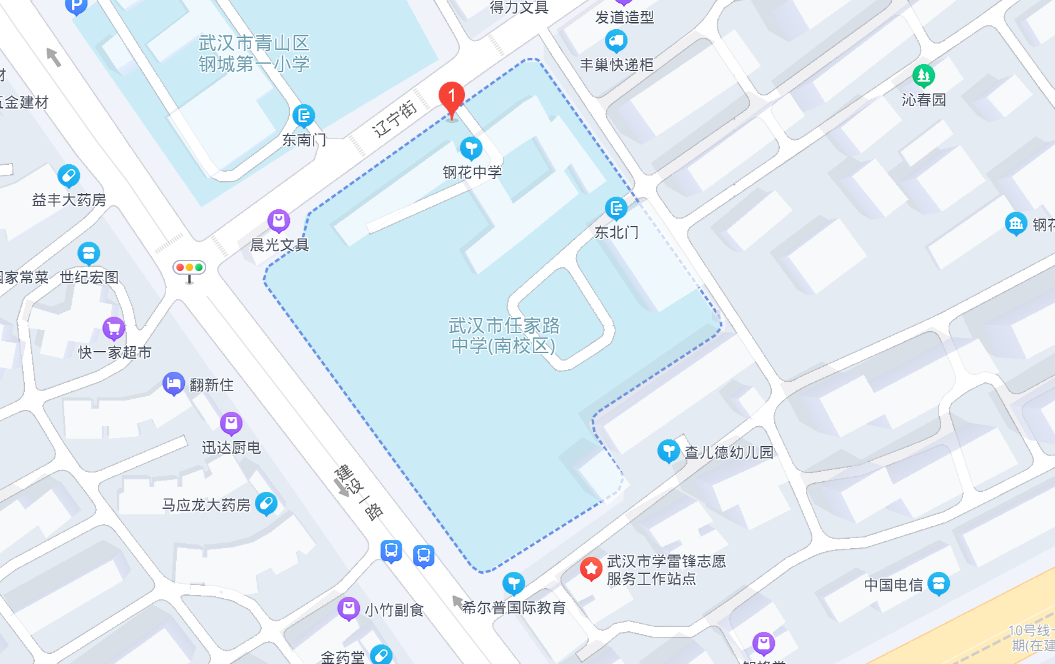
Task: Select the 晨光文具 shop marker
Action: pos(279,221)
